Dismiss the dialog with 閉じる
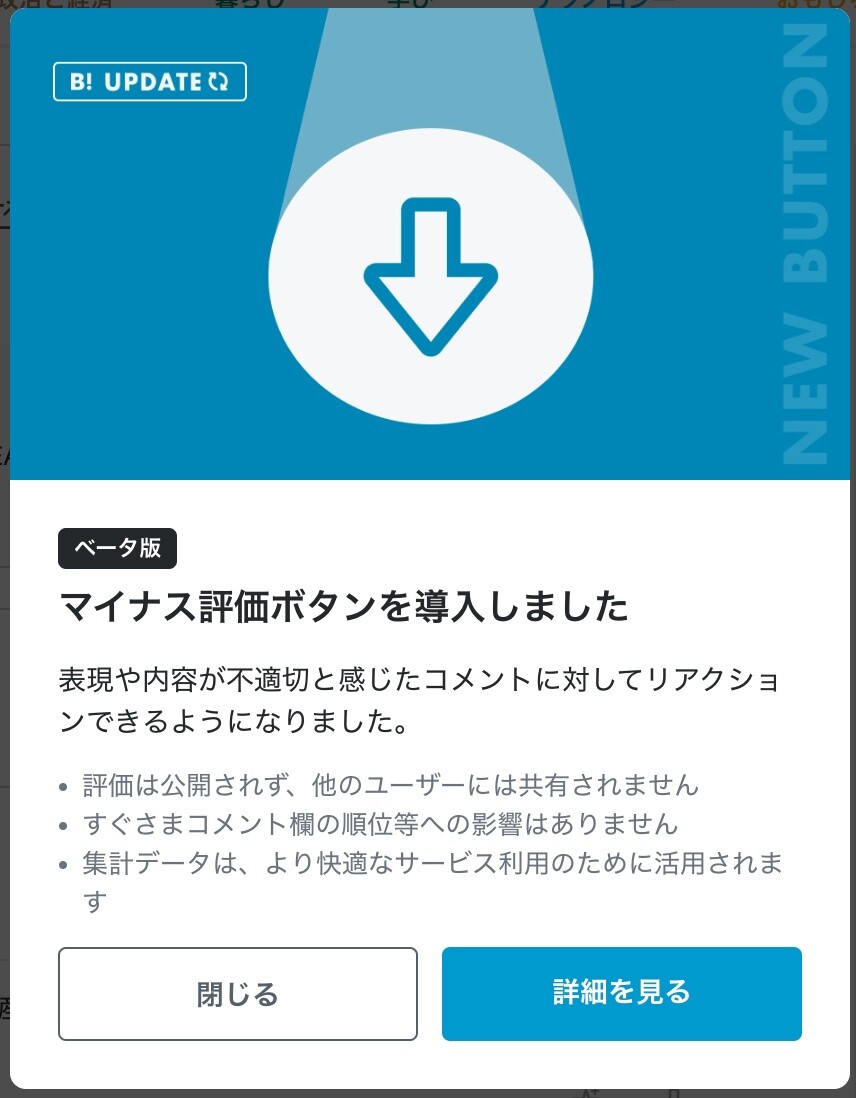Viewport: 856px width, 1098px height. point(238,994)
